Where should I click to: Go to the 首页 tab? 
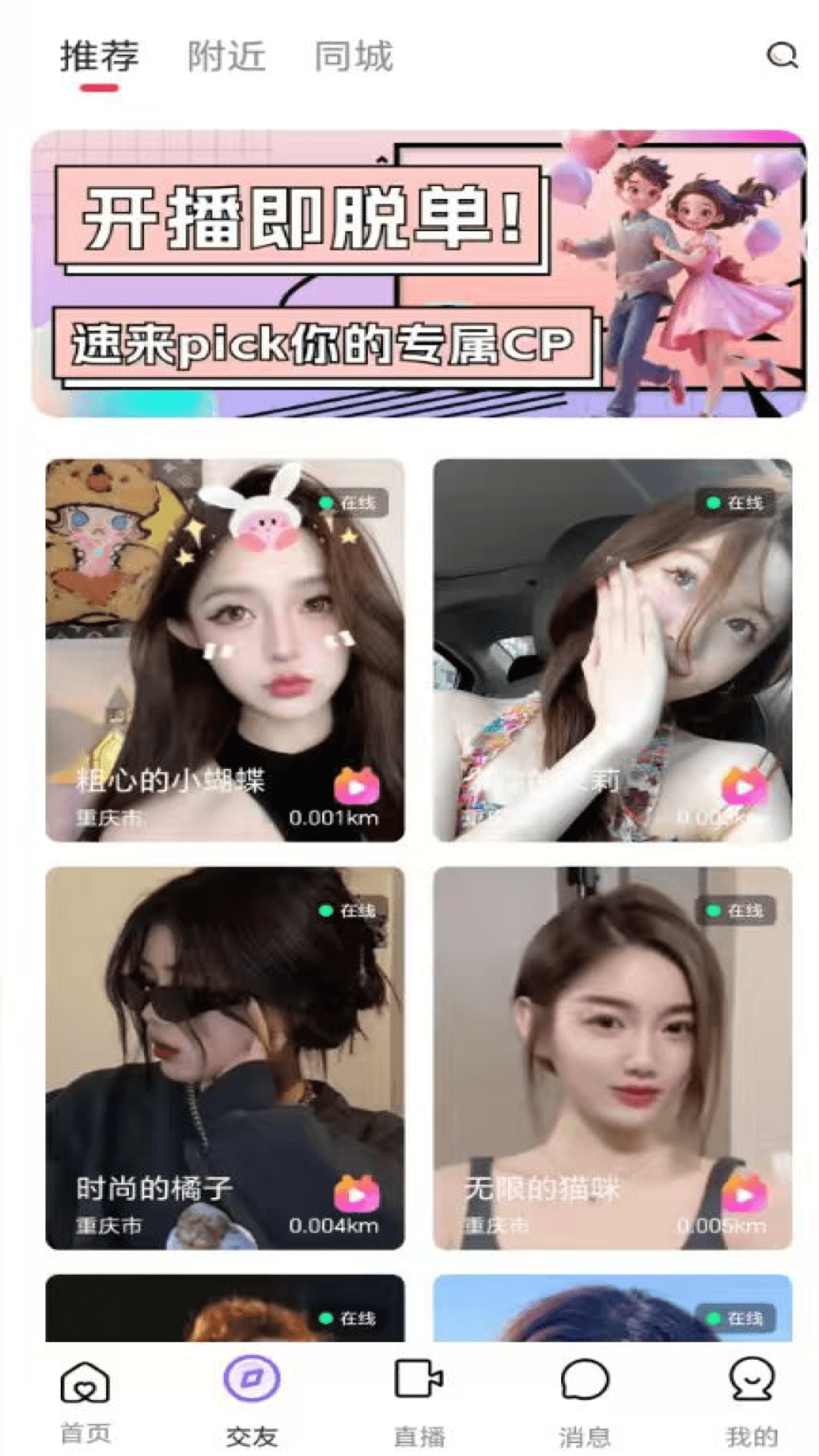[85, 1401]
